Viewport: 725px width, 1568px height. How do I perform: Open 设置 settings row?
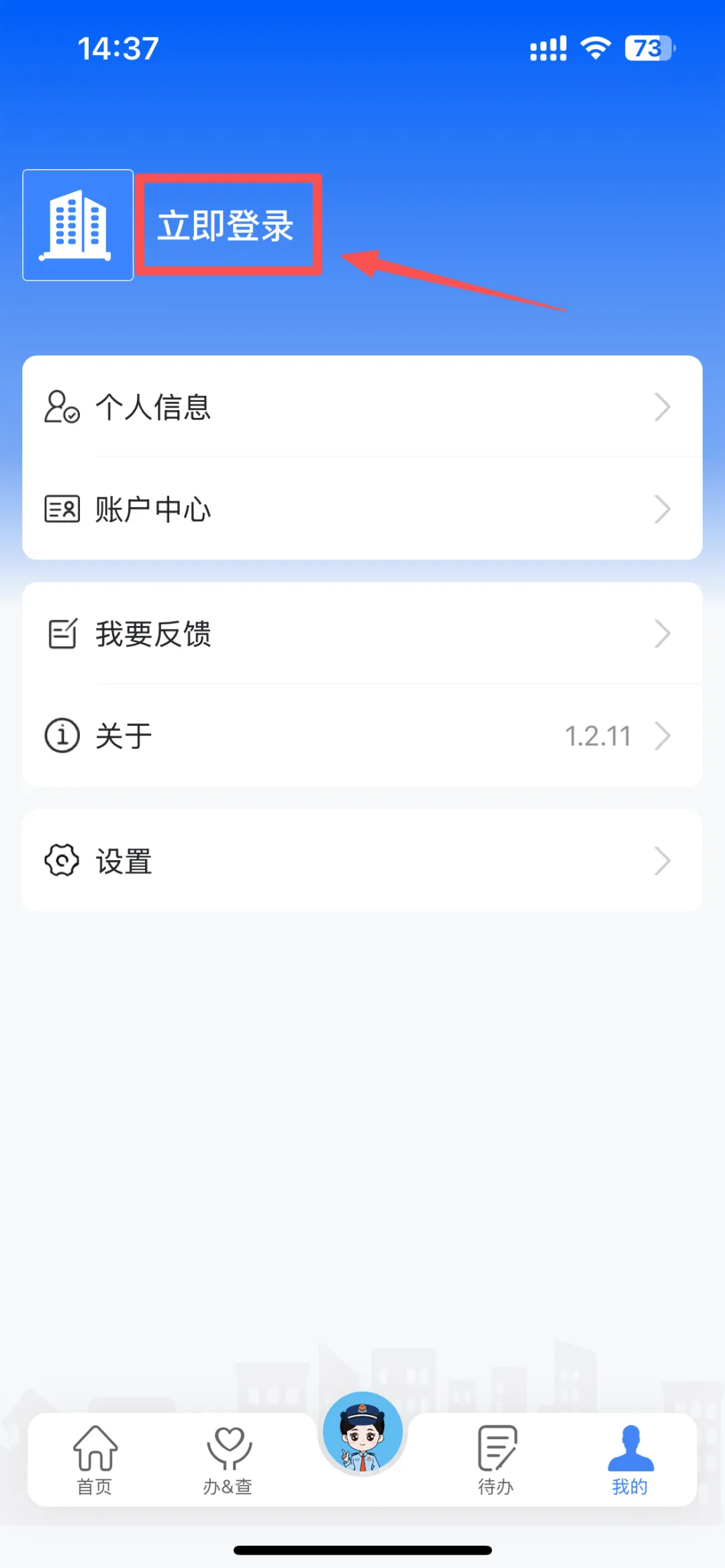point(362,861)
